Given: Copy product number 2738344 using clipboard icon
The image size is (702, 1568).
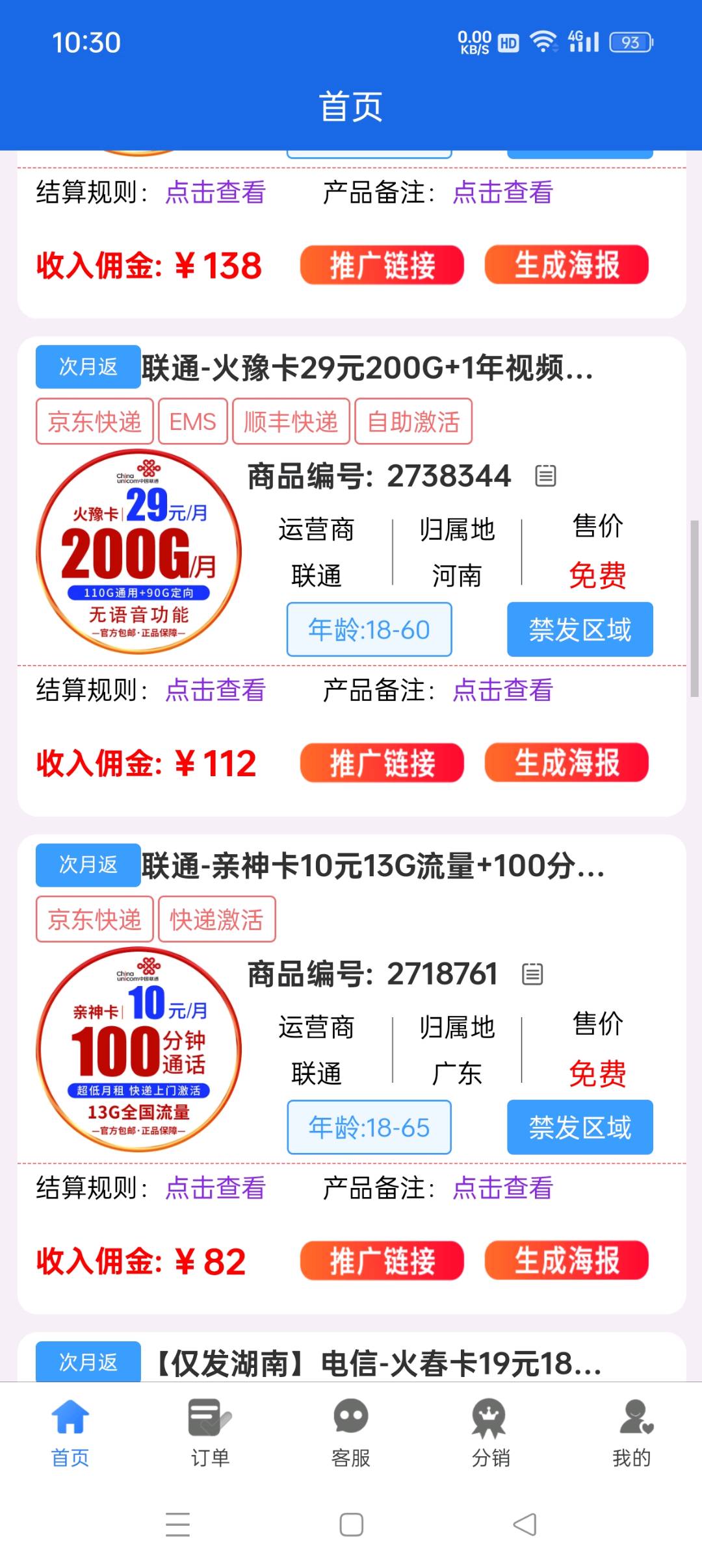Looking at the screenshot, I should pyautogui.click(x=546, y=476).
